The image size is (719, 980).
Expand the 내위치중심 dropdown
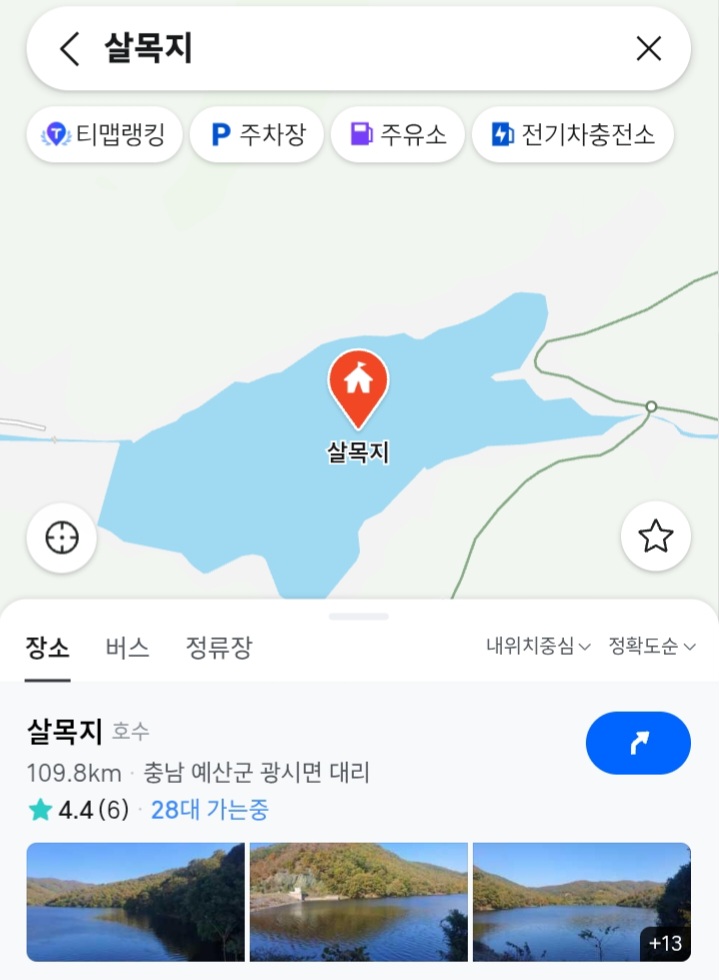(x=538, y=647)
